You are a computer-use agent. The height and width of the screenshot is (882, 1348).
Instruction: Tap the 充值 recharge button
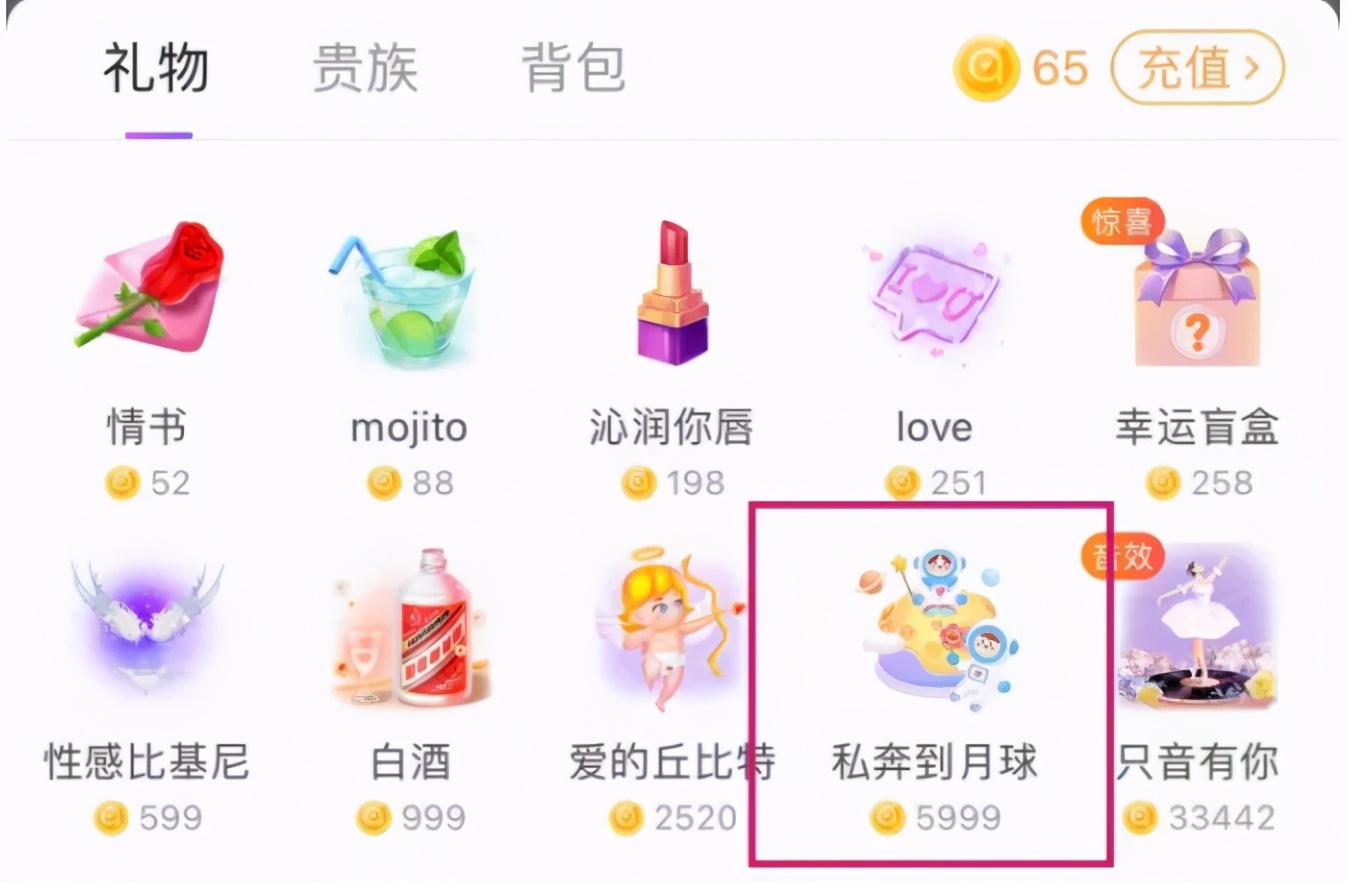[1197, 68]
